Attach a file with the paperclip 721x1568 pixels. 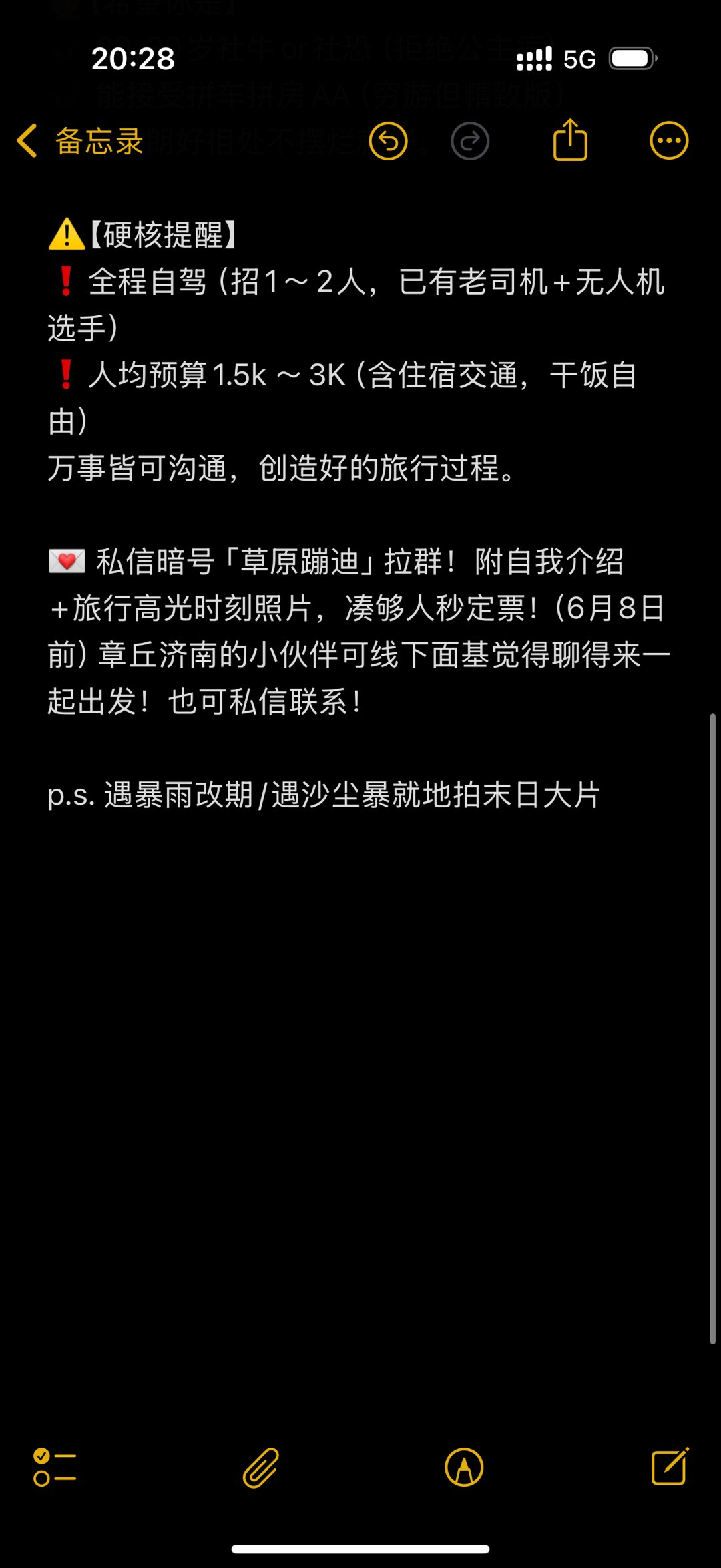[260, 1467]
